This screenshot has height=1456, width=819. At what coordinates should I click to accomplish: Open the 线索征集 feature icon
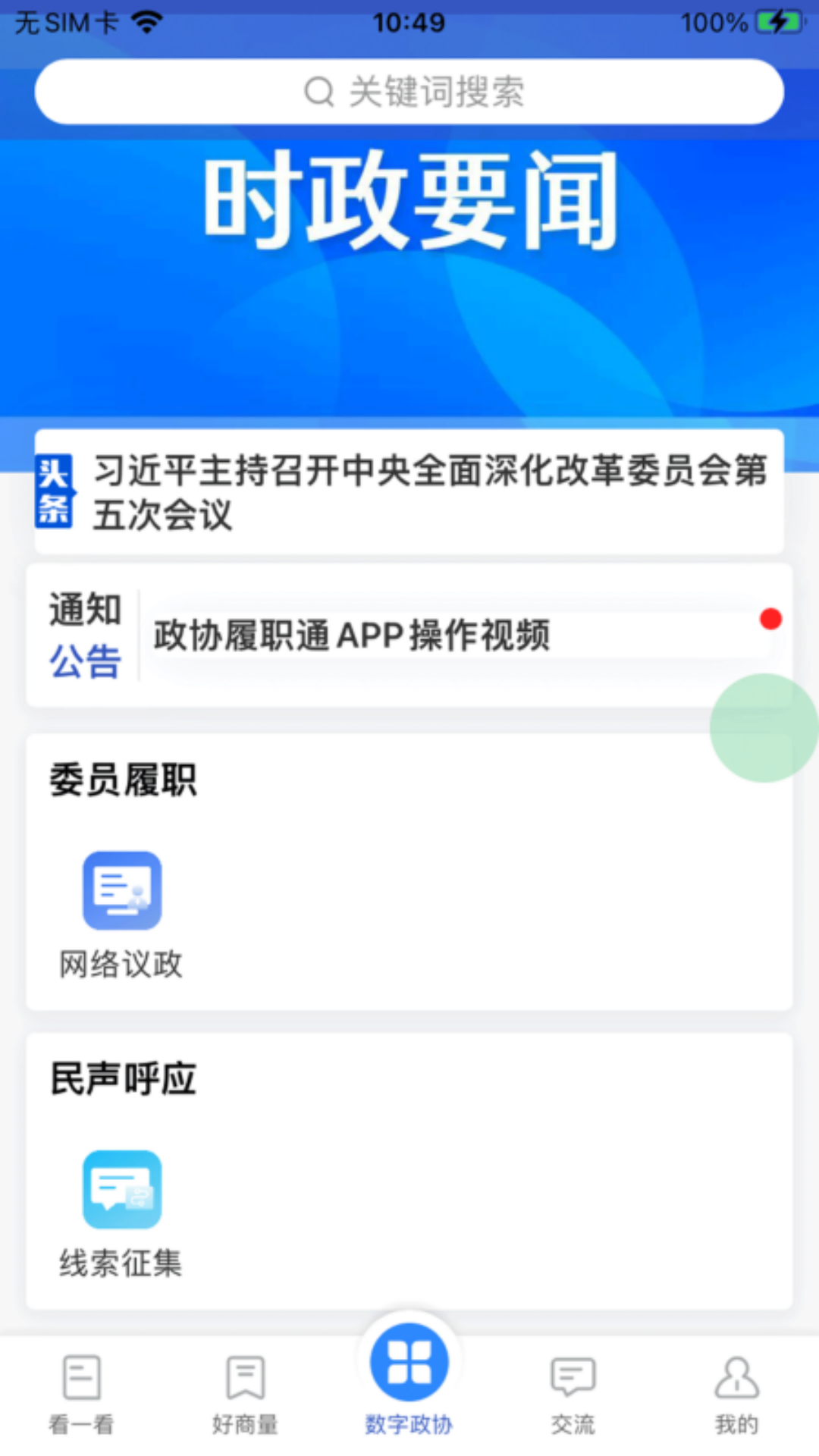coord(123,1188)
